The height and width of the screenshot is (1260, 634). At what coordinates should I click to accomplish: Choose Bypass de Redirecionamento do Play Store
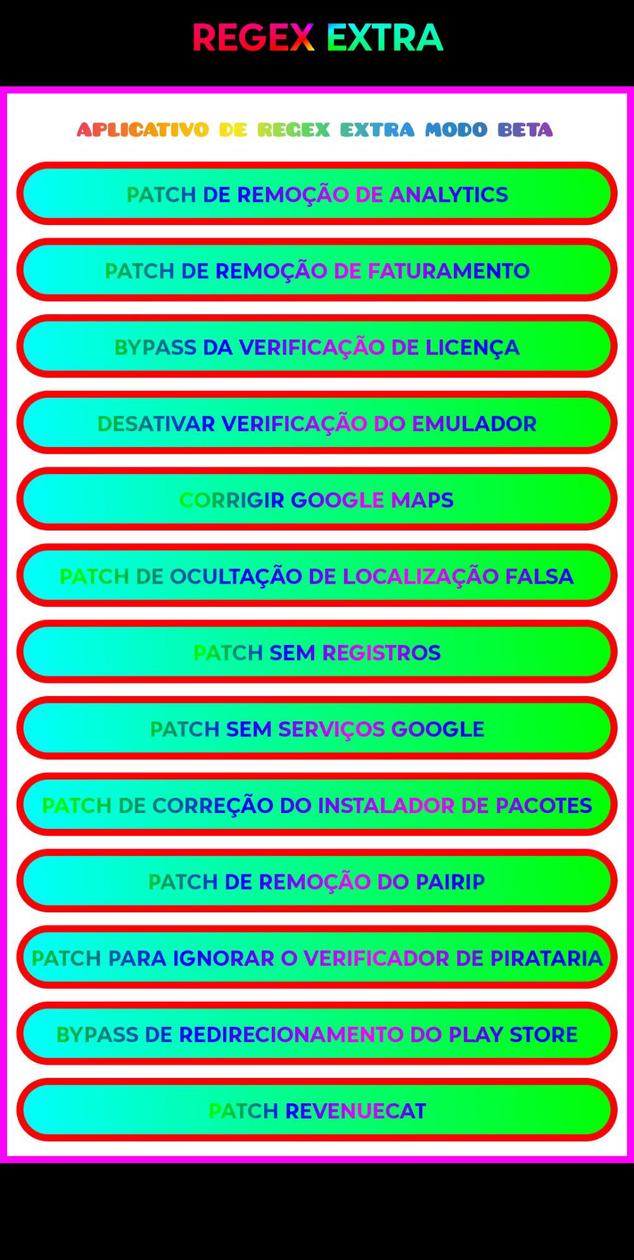316,1034
